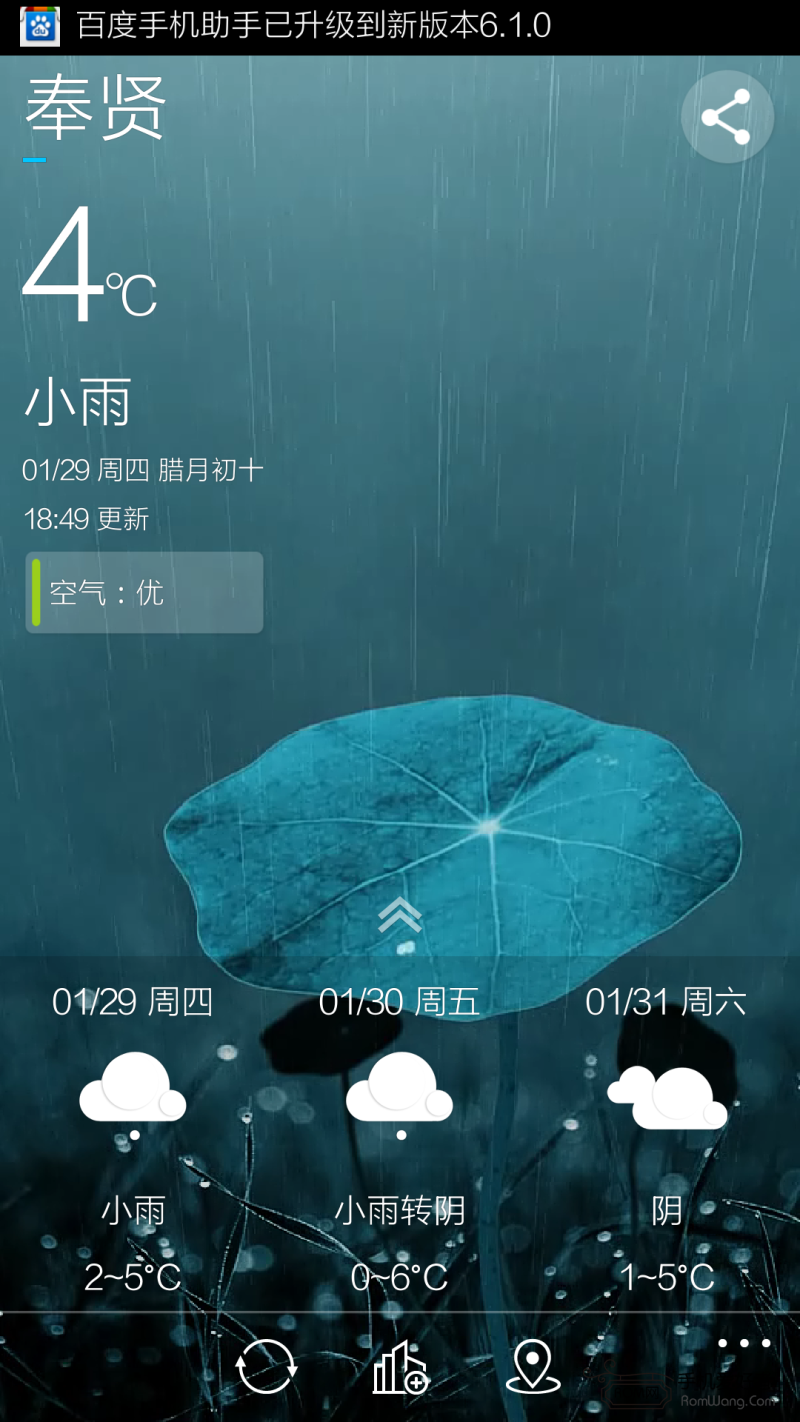800x1422 pixels.
Task: Share the current weather for 奉贤
Action: pos(727,117)
